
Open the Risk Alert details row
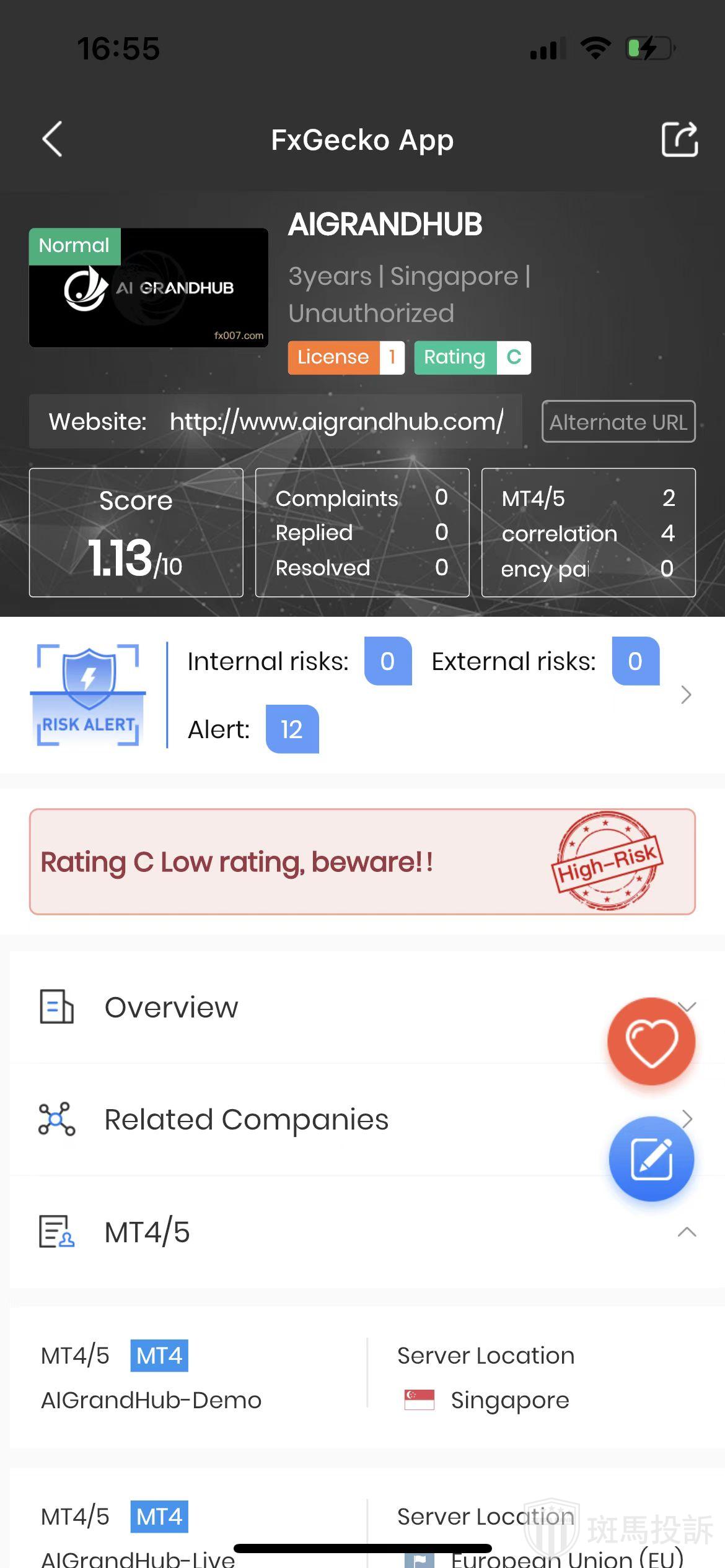(x=685, y=695)
